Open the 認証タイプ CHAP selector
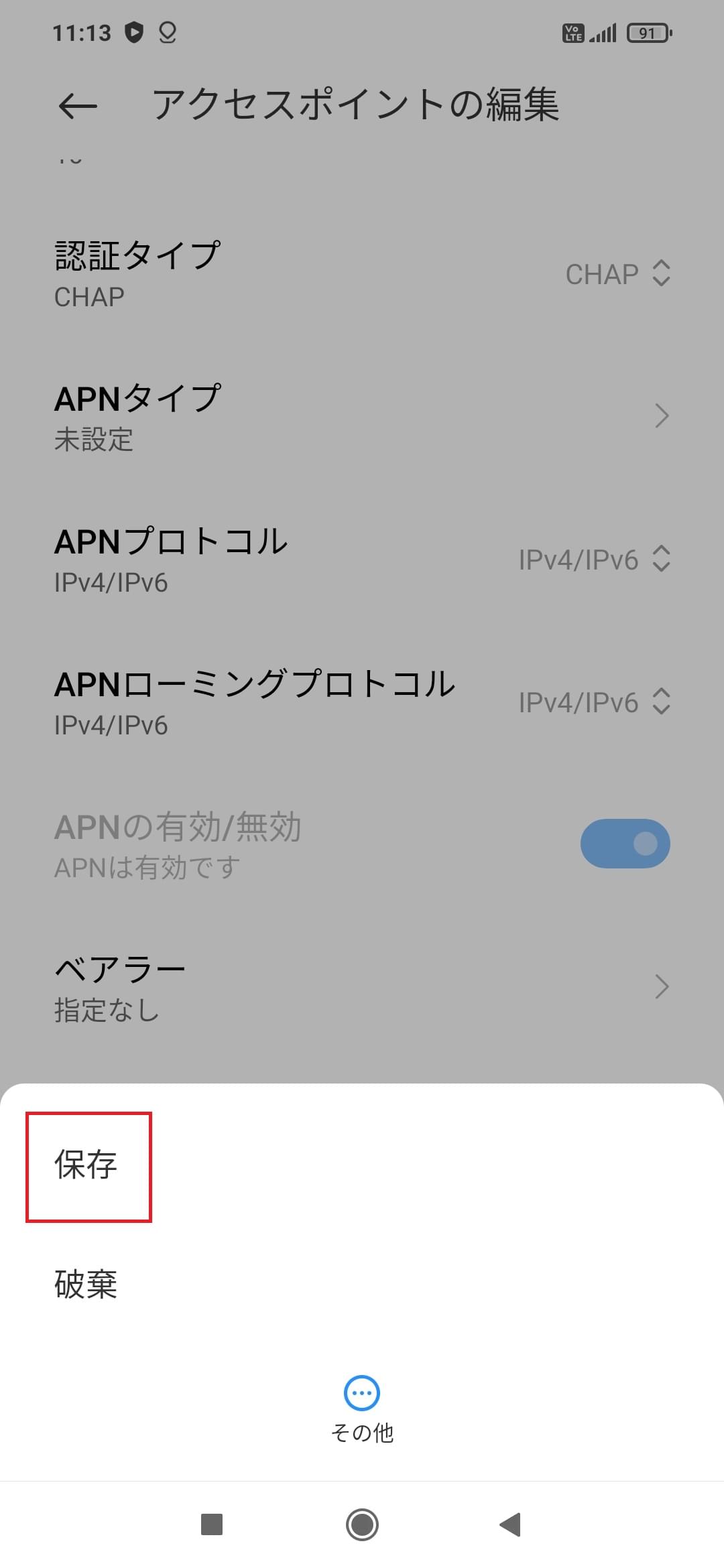The width and height of the screenshot is (724, 1568). point(617,273)
